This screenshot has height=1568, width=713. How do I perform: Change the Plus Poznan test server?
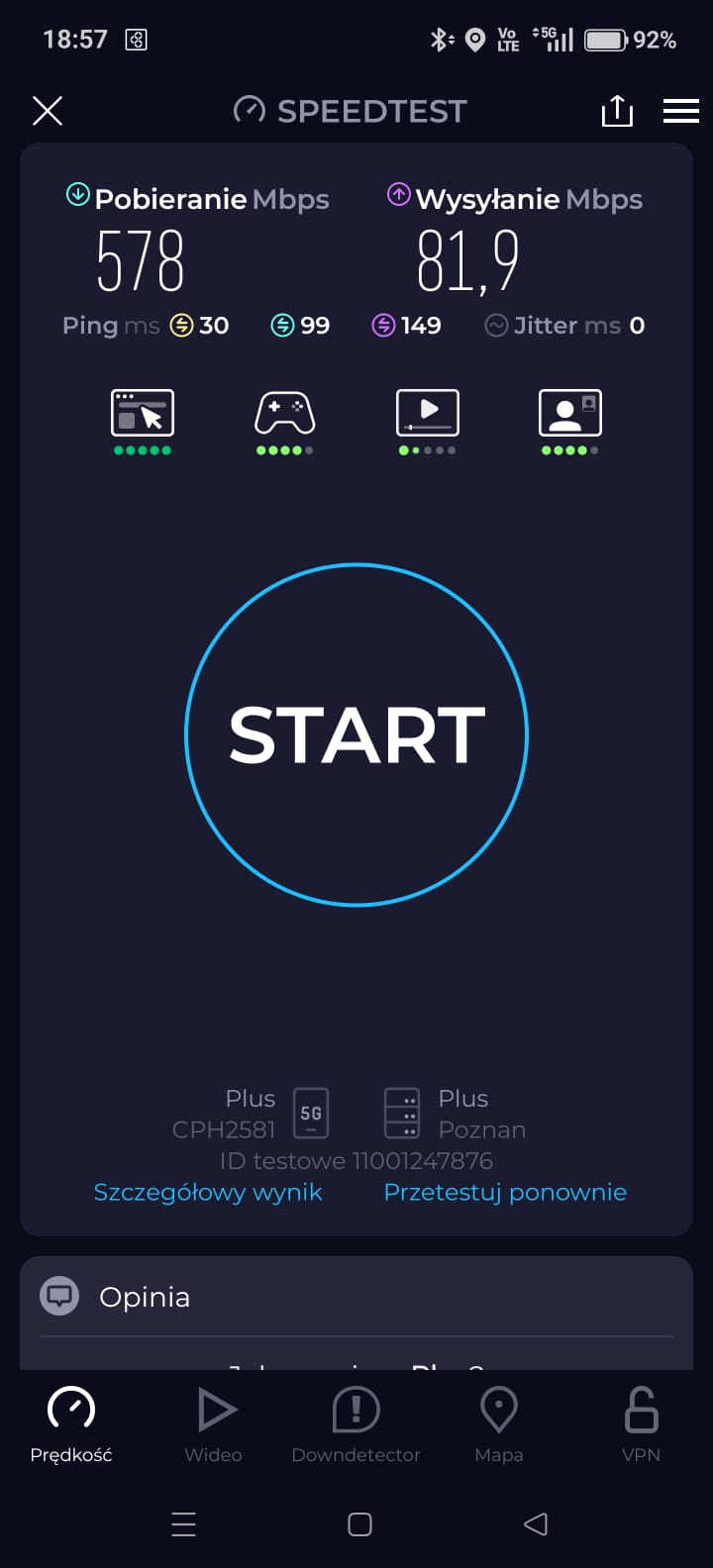pyautogui.click(x=456, y=1114)
